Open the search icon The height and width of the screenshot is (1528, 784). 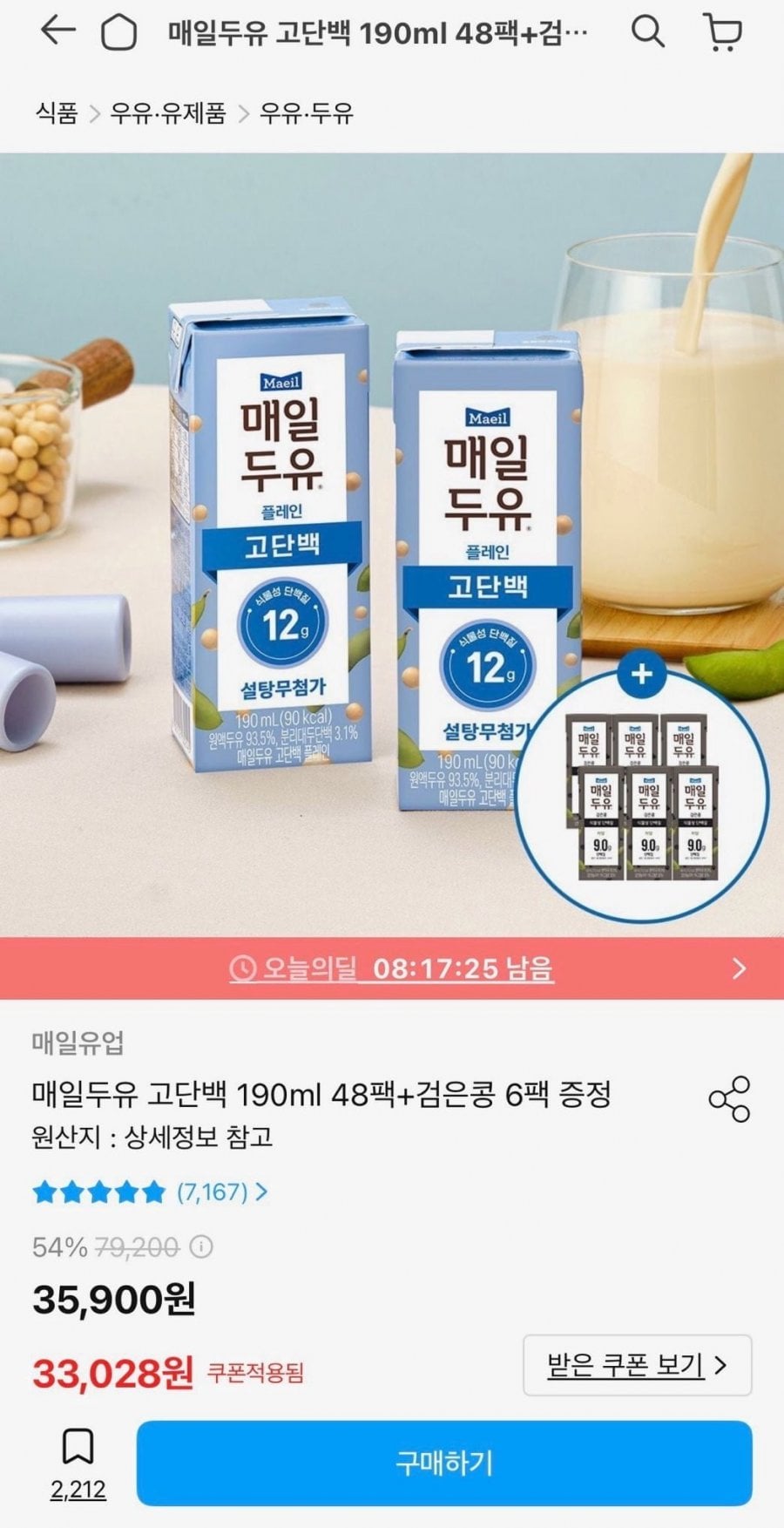click(647, 32)
